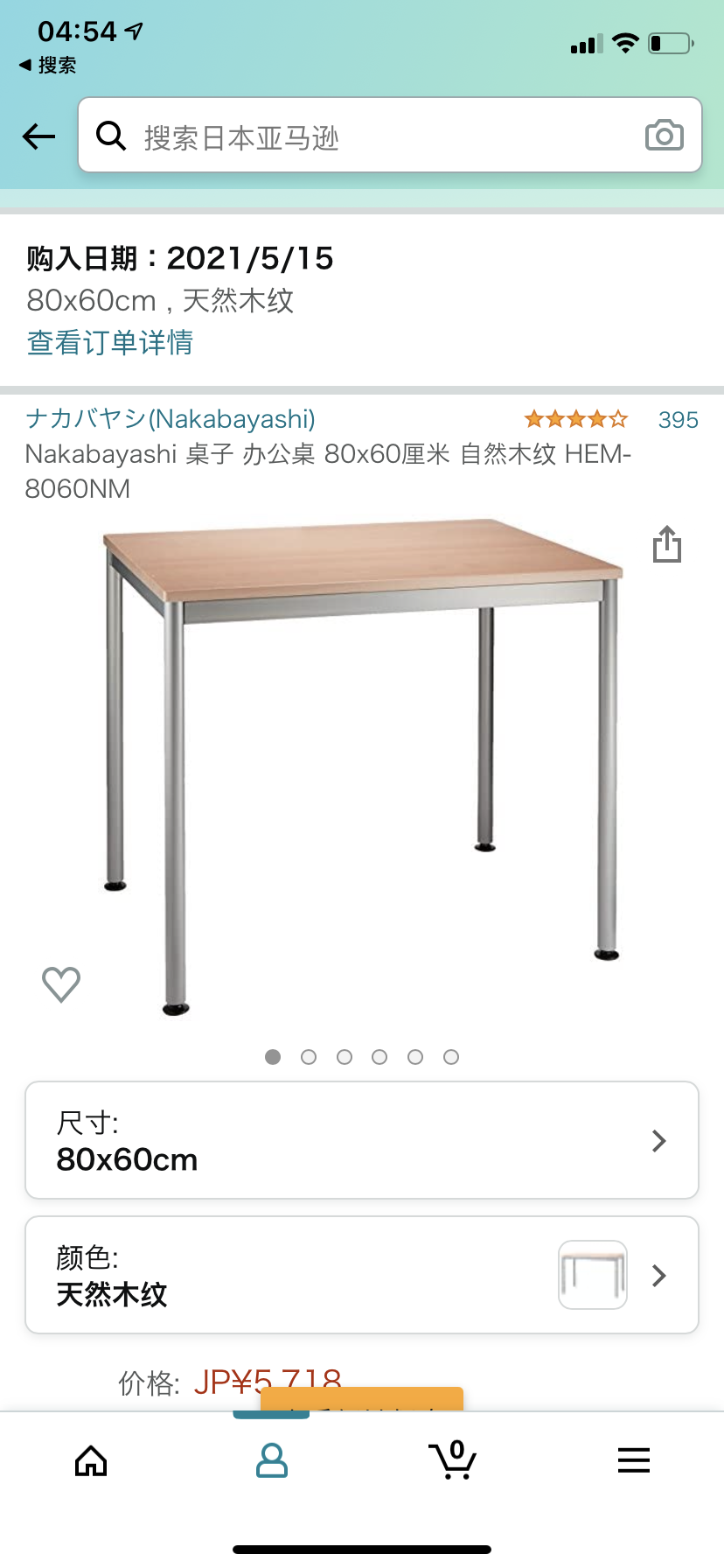This screenshot has height=1568, width=724.
Task: Open the Nakabayashi brand link
Action: point(171,419)
